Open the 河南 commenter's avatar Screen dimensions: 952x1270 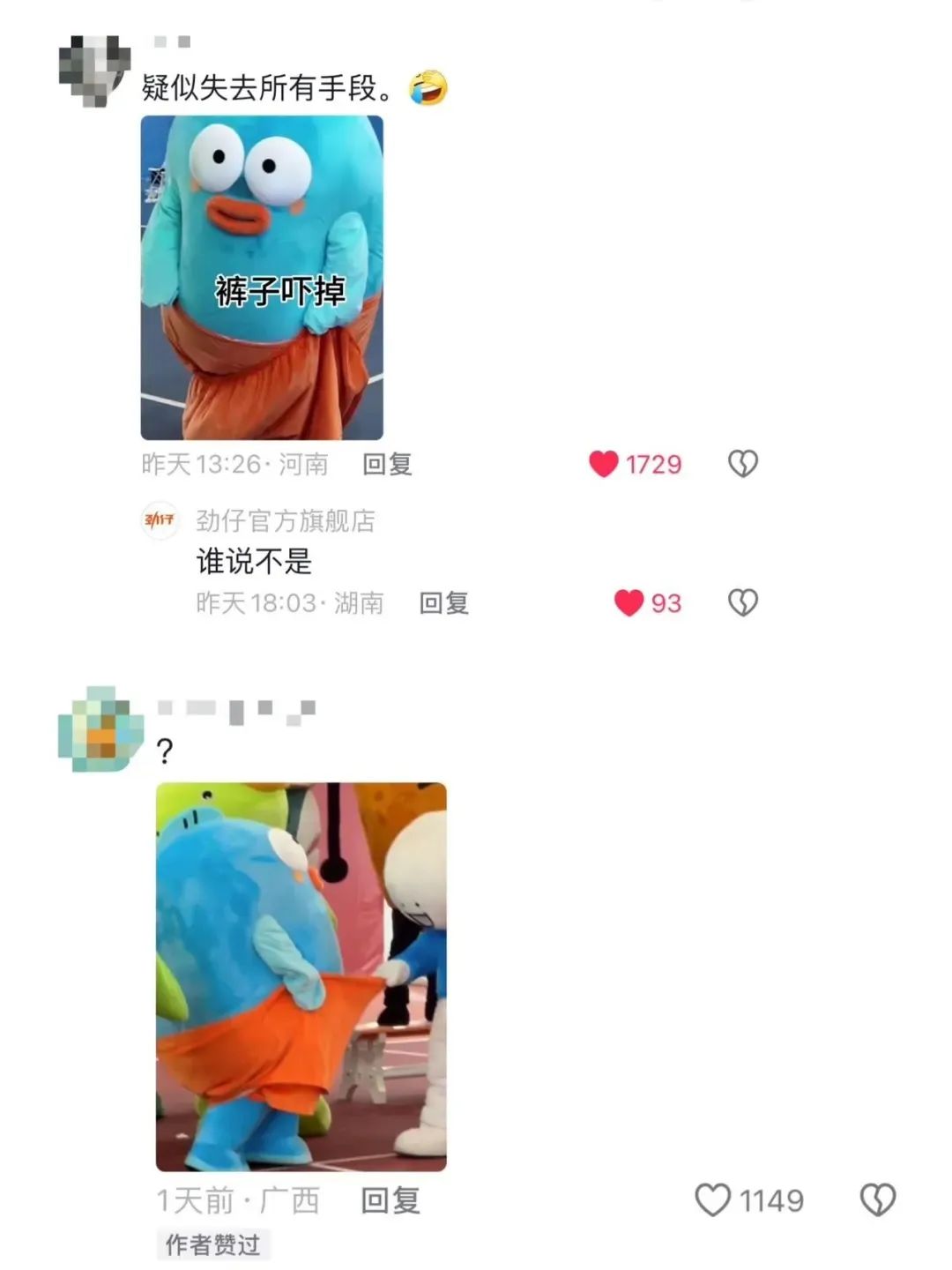[x=95, y=71]
